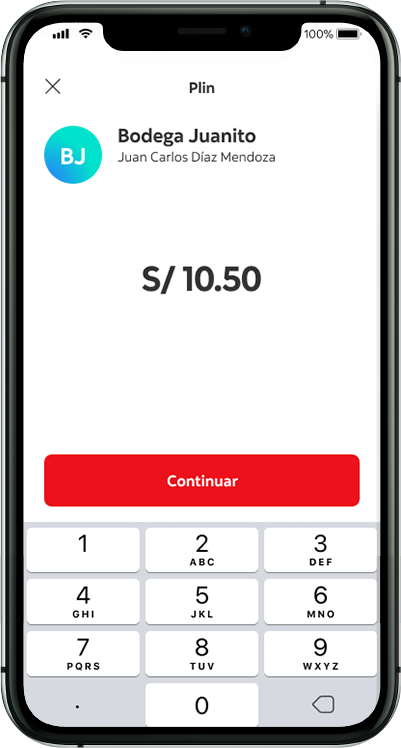The width and height of the screenshot is (401, 748).
Task: Enter digit 5 on the keypad
Action: pos(202,601)
